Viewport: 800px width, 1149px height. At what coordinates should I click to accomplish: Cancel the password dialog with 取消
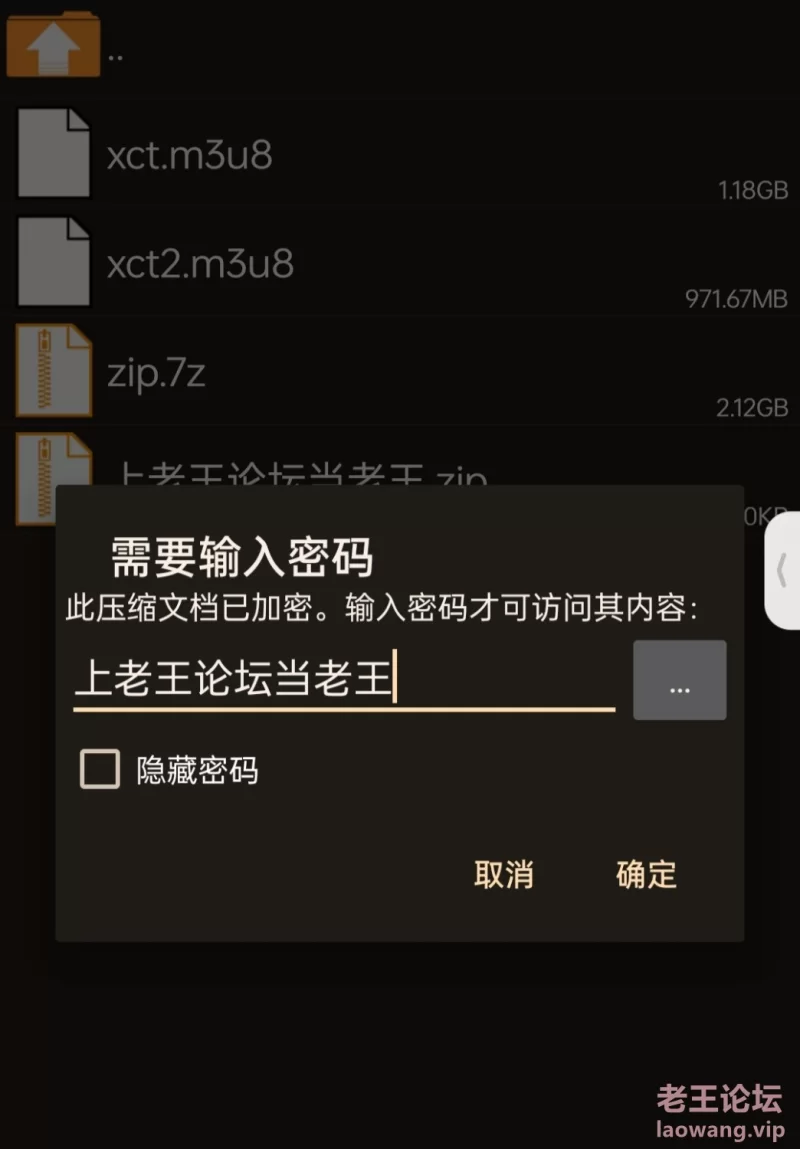pos(503,874)
